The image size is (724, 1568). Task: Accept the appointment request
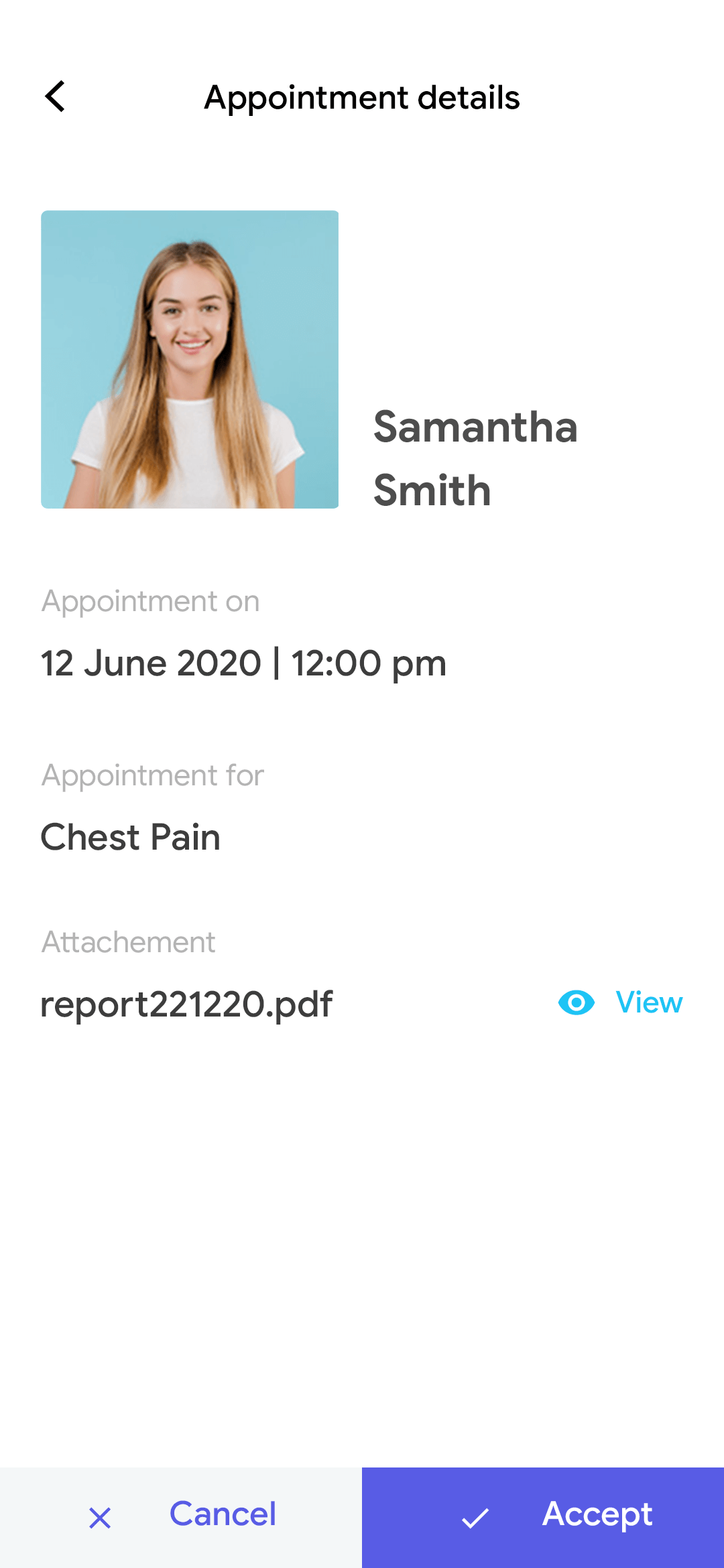tap(543, 1516)
